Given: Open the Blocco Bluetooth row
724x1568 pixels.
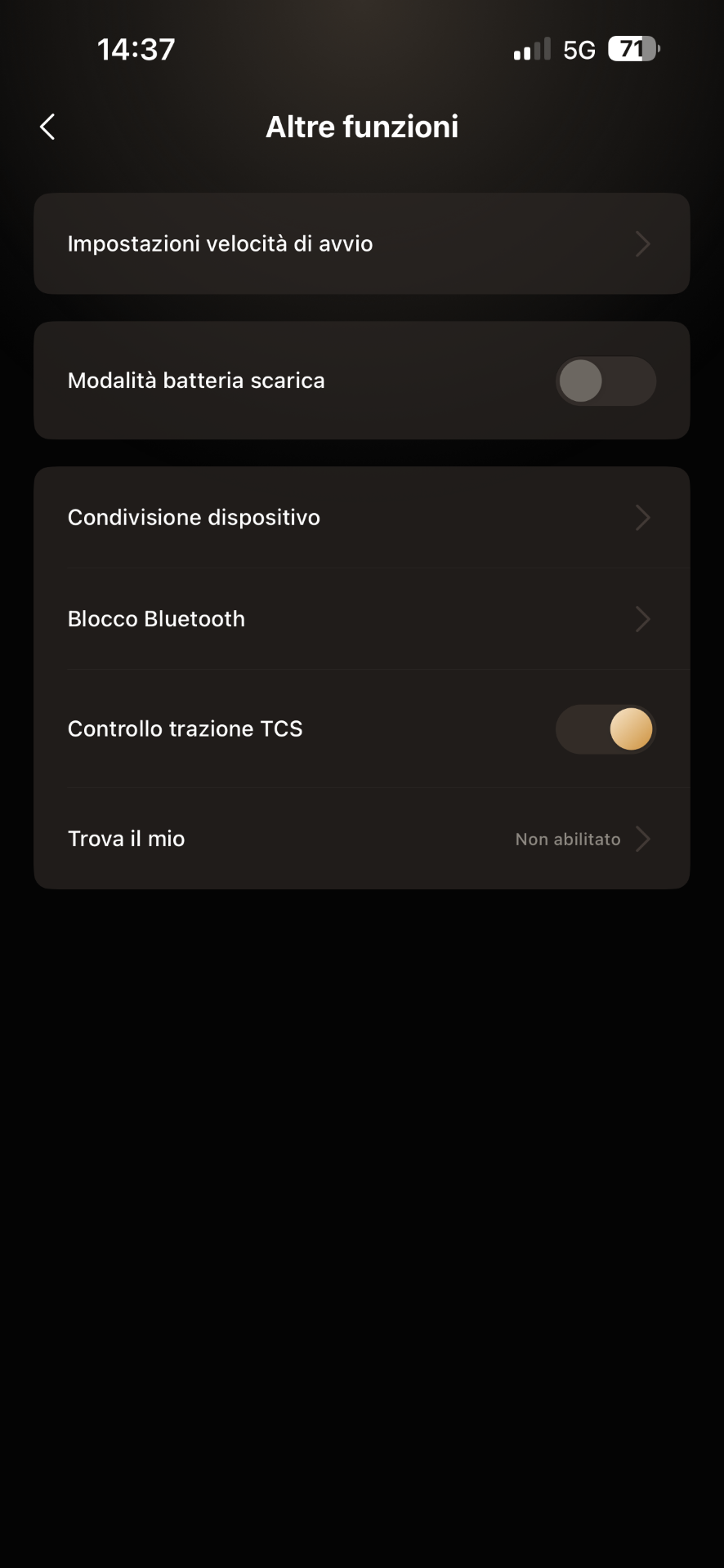Looking at the screenshot, I should (362, 619).
